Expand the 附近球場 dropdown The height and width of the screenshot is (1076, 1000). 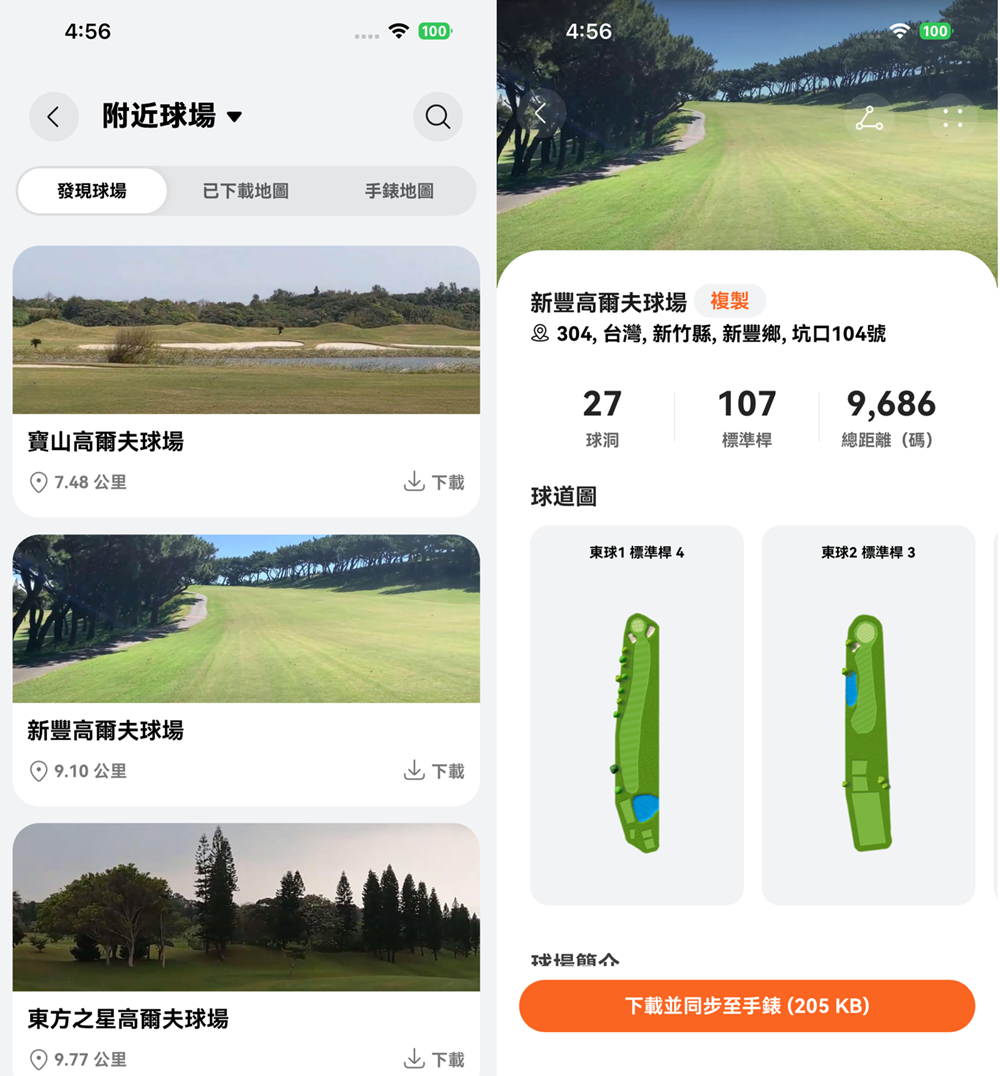[x=234, y=117]
